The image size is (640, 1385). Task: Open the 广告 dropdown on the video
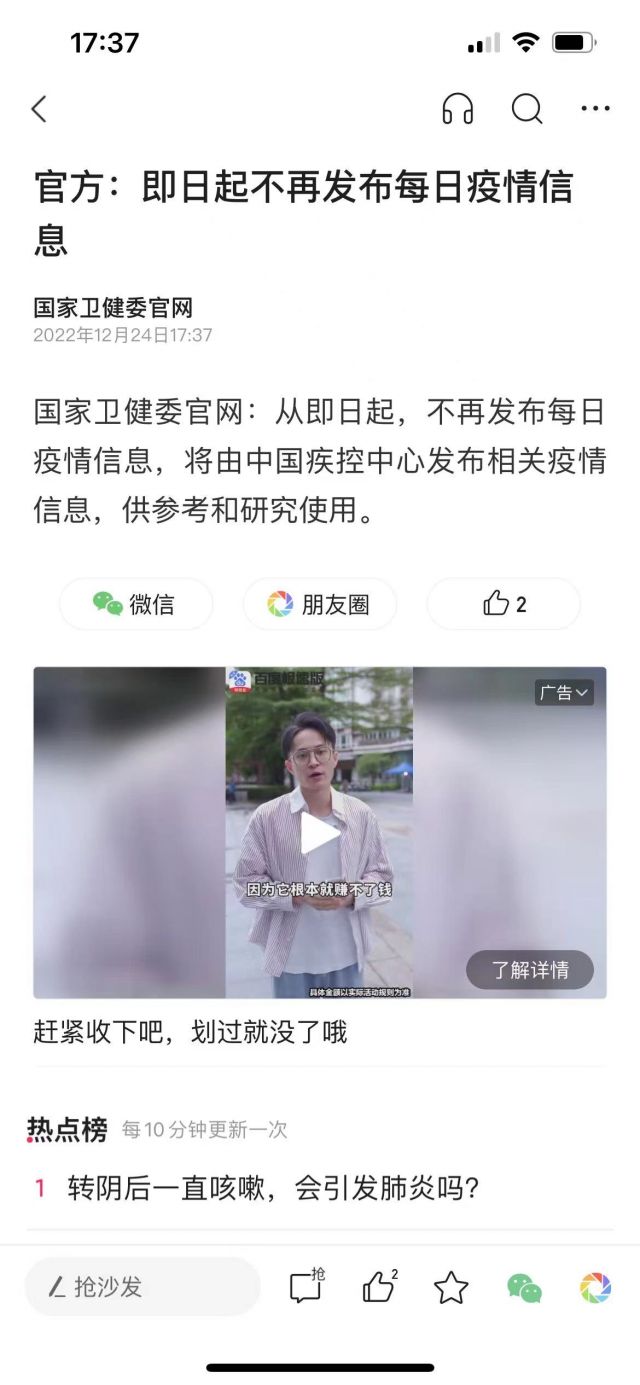tap(564, 692)
